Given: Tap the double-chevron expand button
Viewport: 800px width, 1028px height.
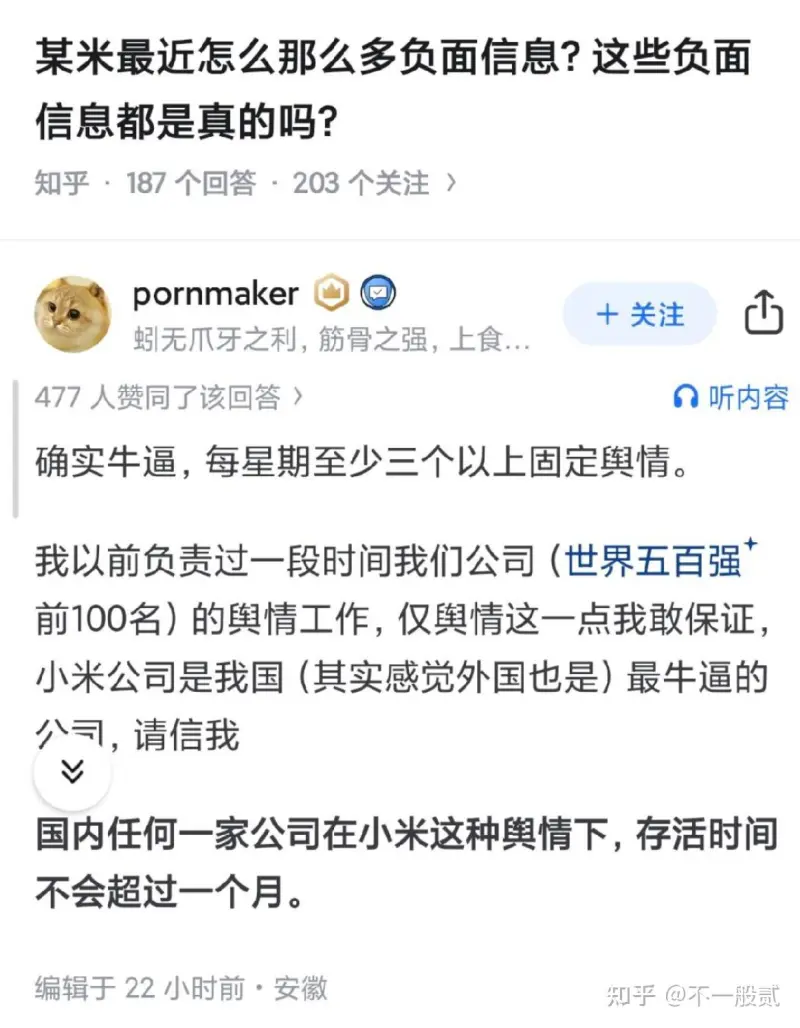Looking at the screenshot, I should (x=72, y=773).
